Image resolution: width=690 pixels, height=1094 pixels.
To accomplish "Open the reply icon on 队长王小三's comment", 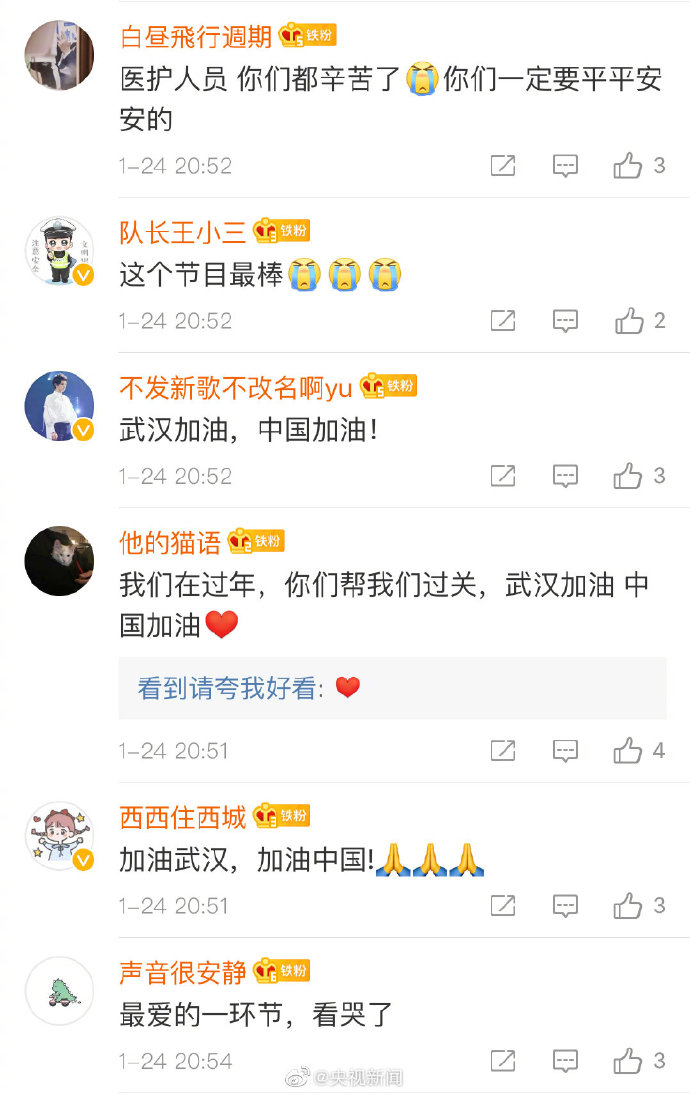I will [565, 321].
